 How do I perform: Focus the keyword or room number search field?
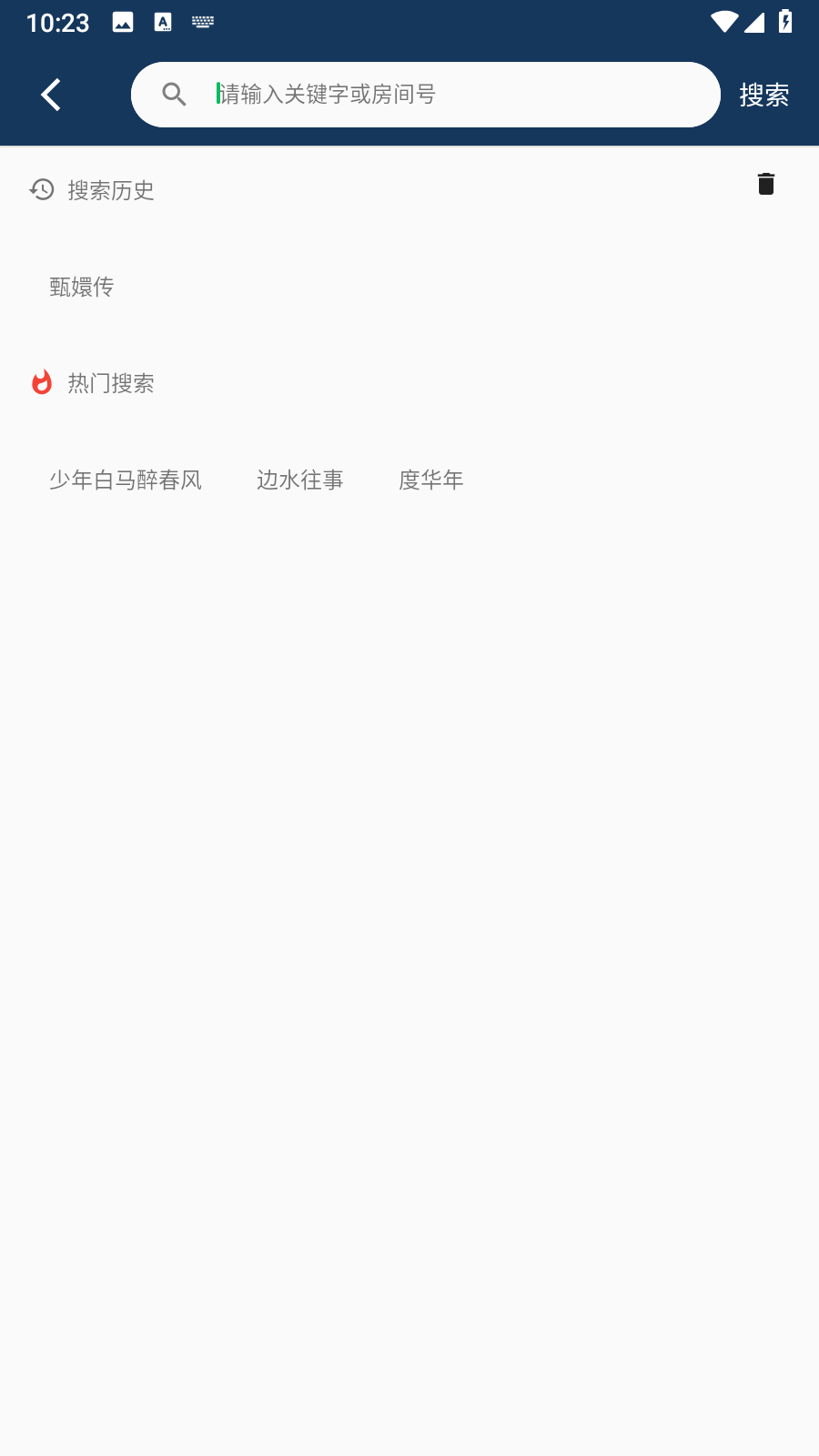(455, 95)
